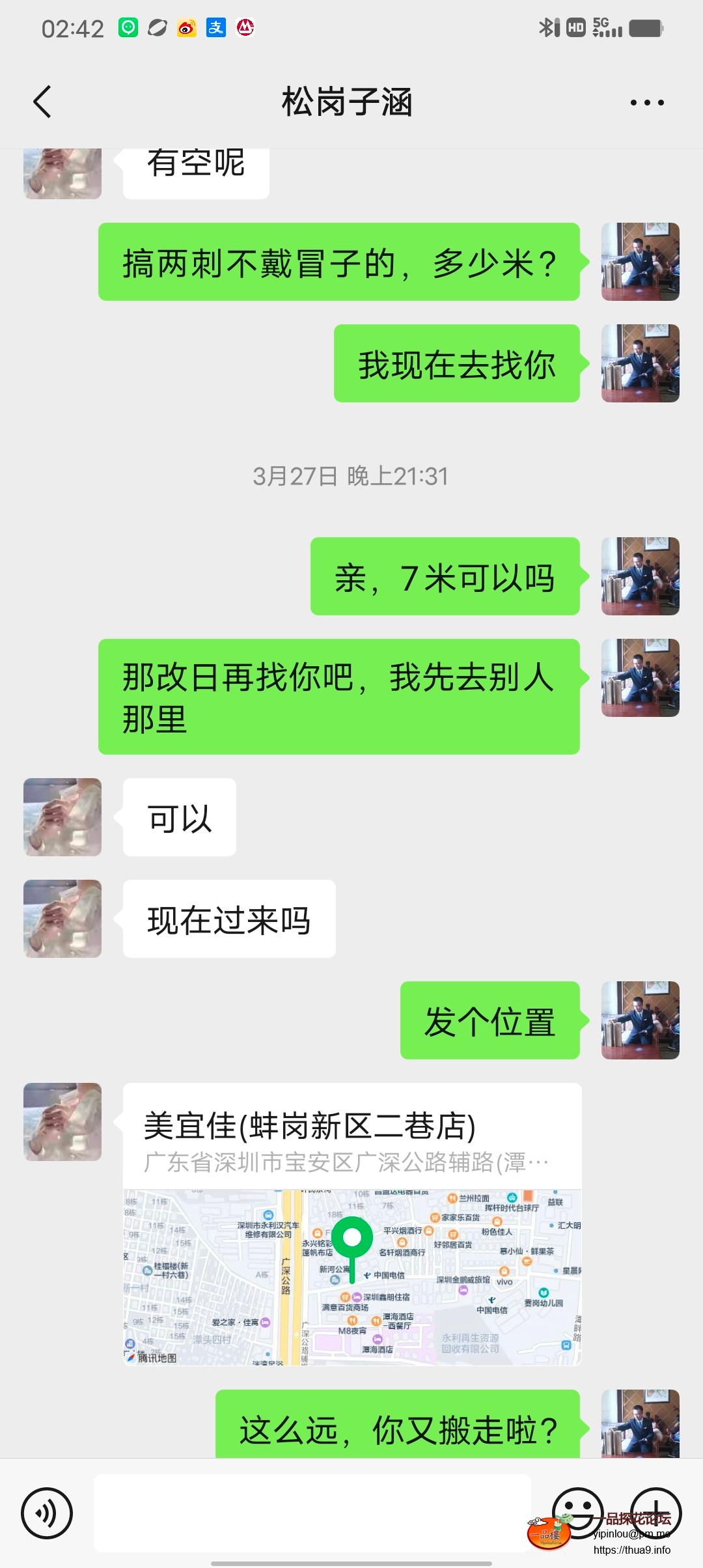The image size is (703, 1568).
Task: Open the chat options via three-dot menu
Action: pos(646,102)
